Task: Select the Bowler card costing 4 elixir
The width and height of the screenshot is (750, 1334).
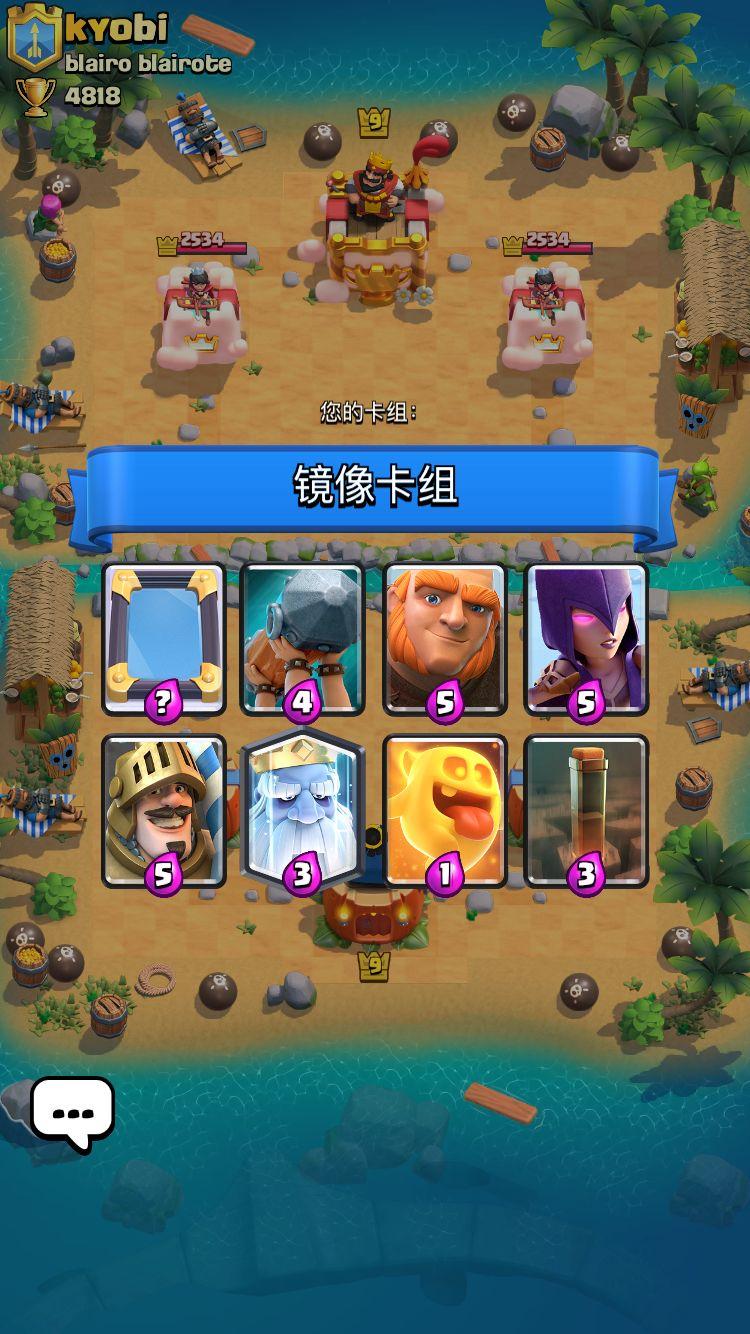Action: (304, 638)
